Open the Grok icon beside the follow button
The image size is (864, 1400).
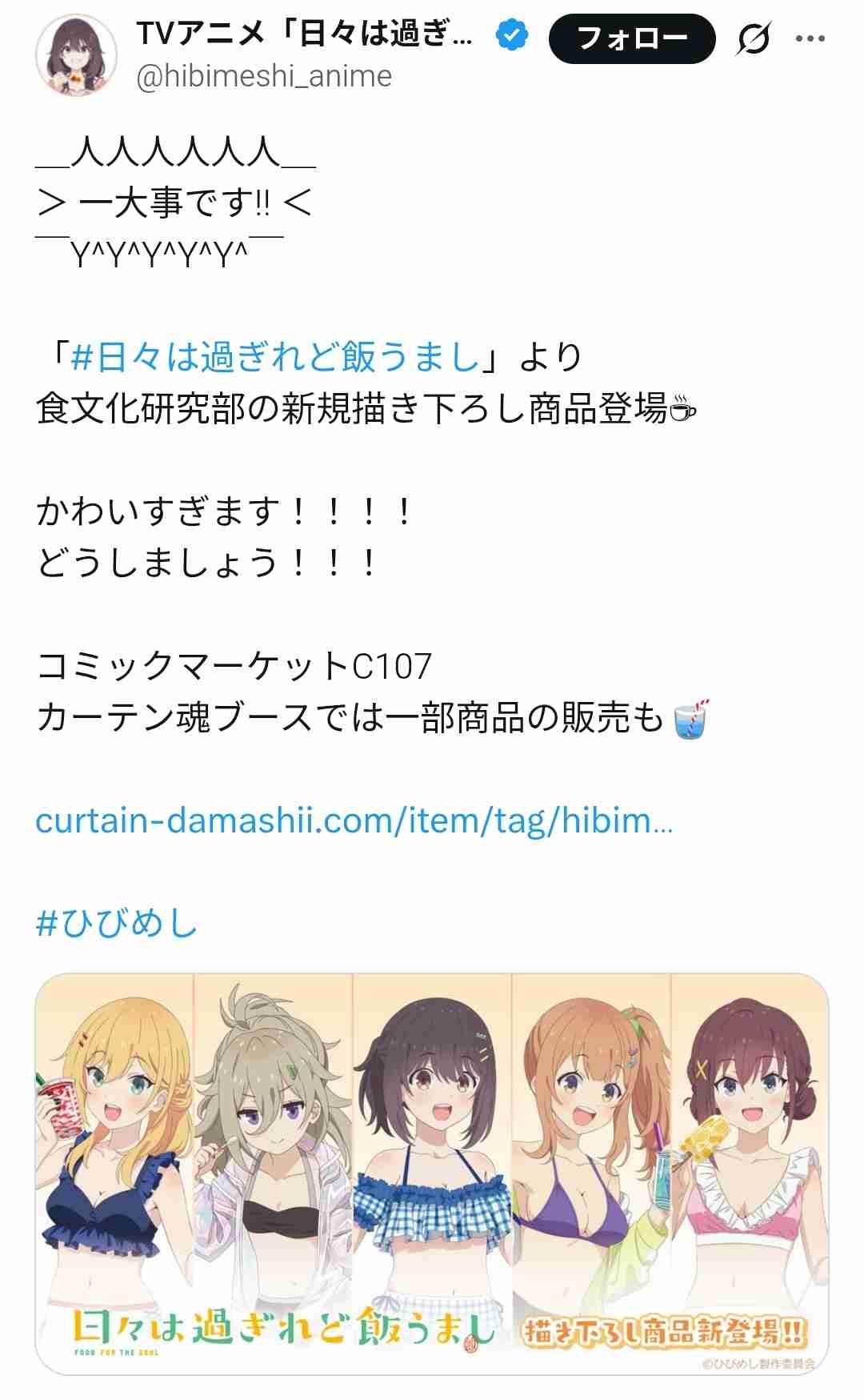pos(754,38)
